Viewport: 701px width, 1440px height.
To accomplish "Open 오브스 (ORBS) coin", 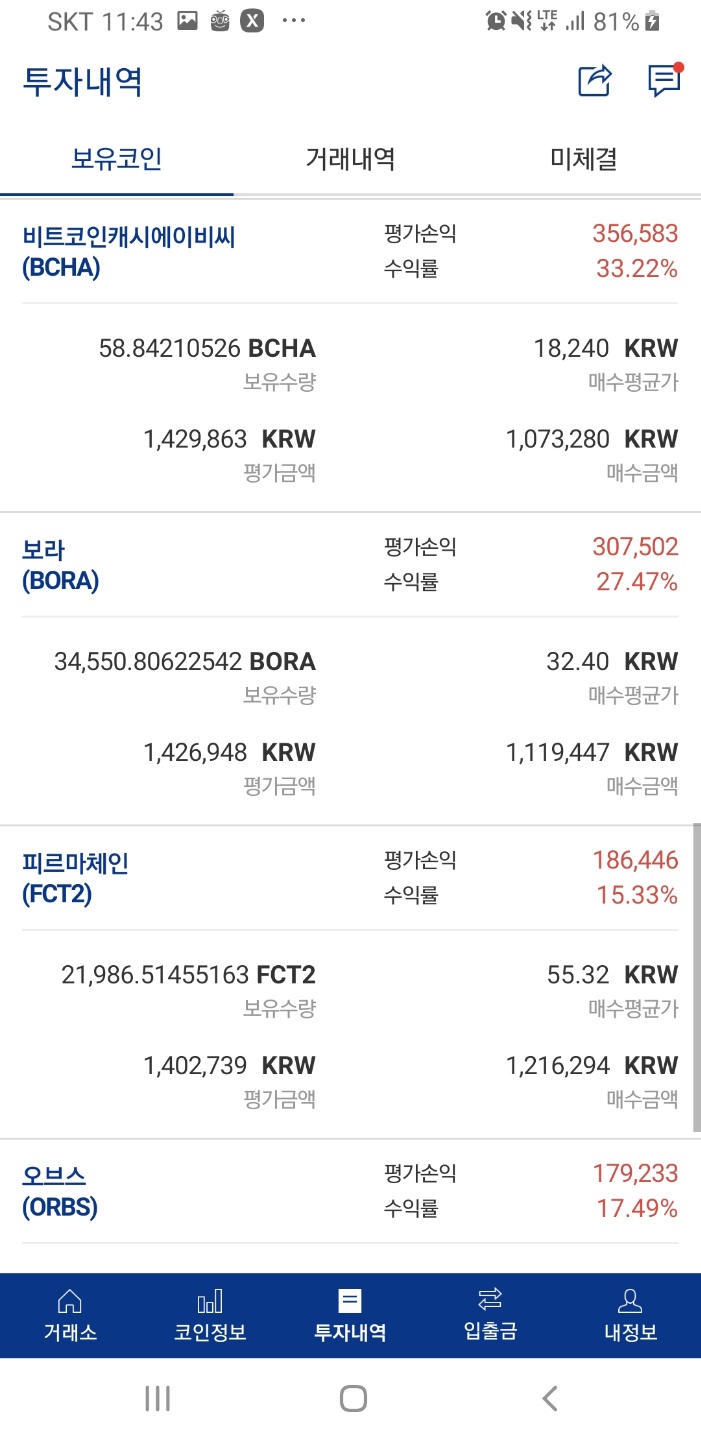I will [61, 1191].
